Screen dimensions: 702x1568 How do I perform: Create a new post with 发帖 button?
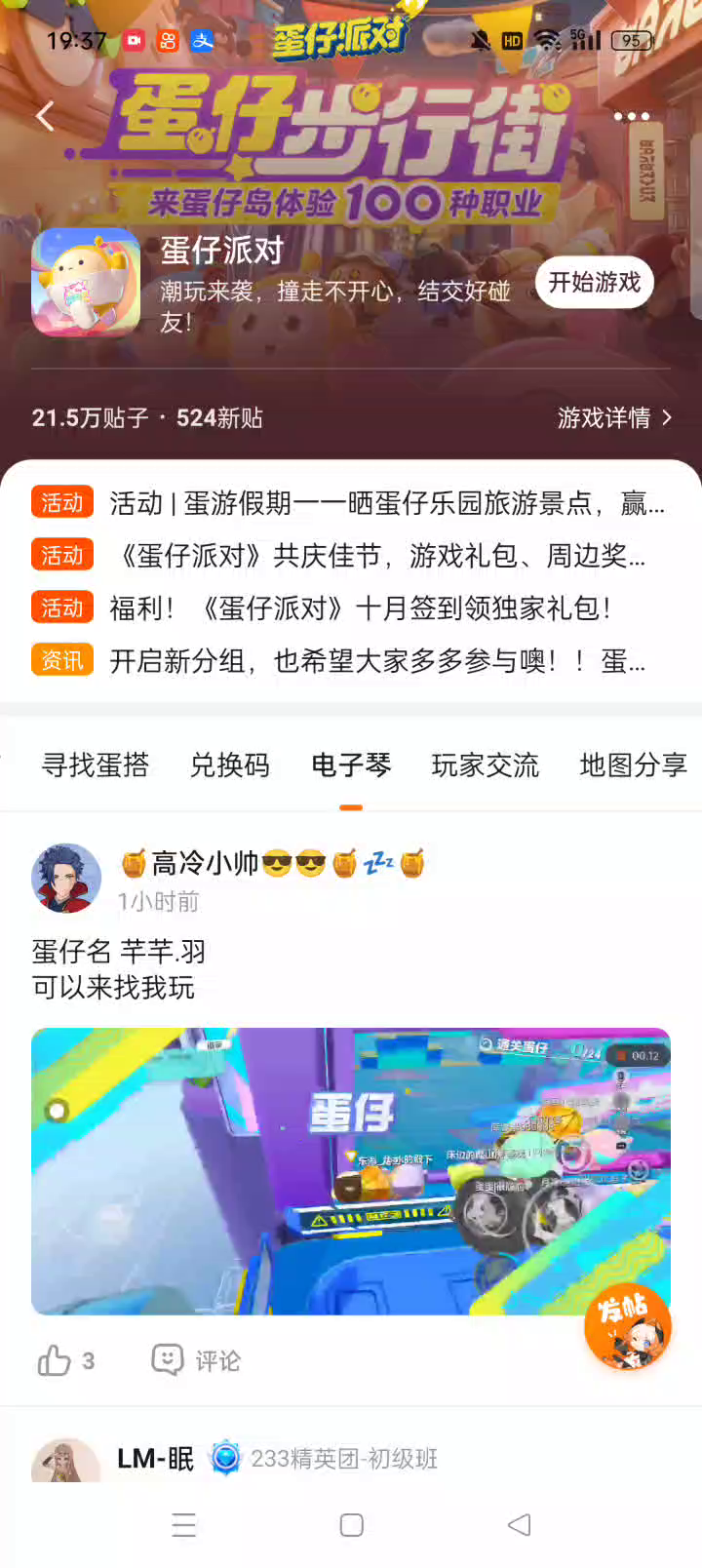point(628,1326)
